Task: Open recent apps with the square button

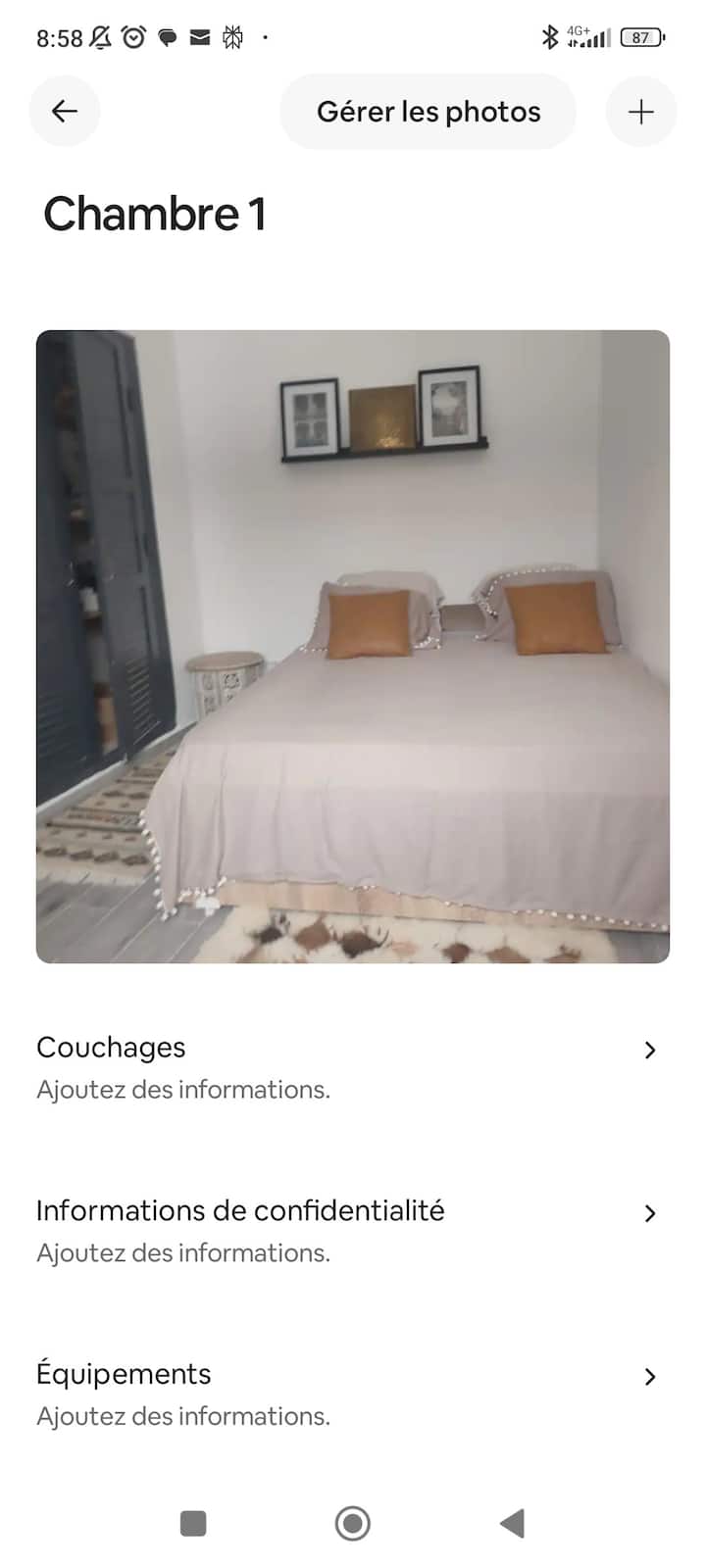Action: pyautogui.click(x=193, y=1523)
